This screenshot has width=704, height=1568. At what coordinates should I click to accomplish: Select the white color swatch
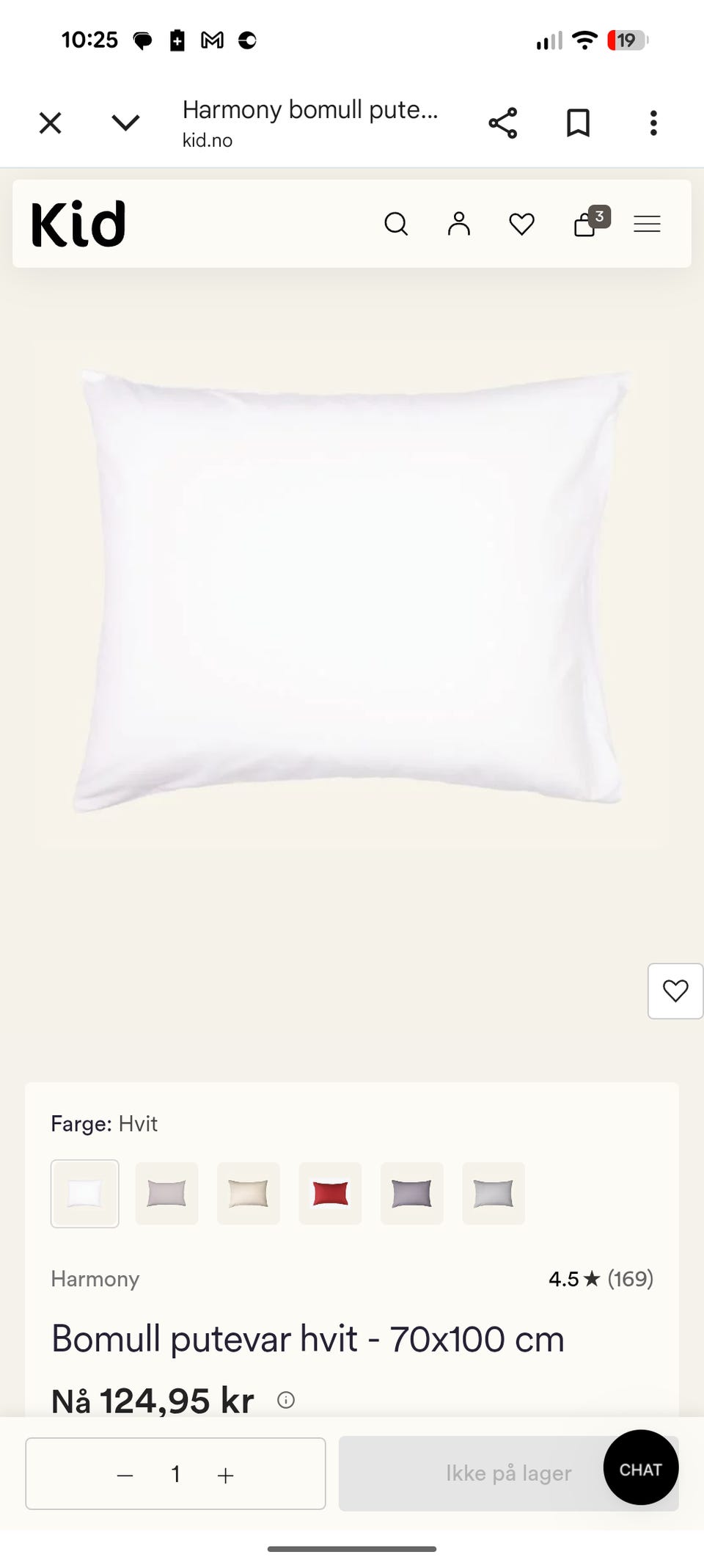pyautogui.click(x=85, y=1193)
